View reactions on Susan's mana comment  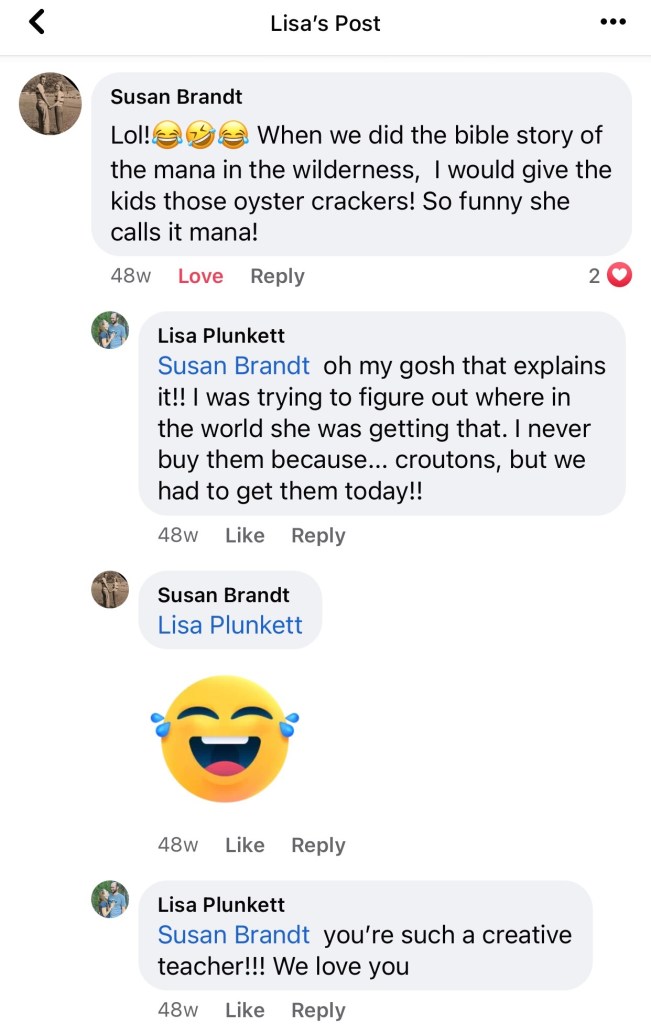610,276
